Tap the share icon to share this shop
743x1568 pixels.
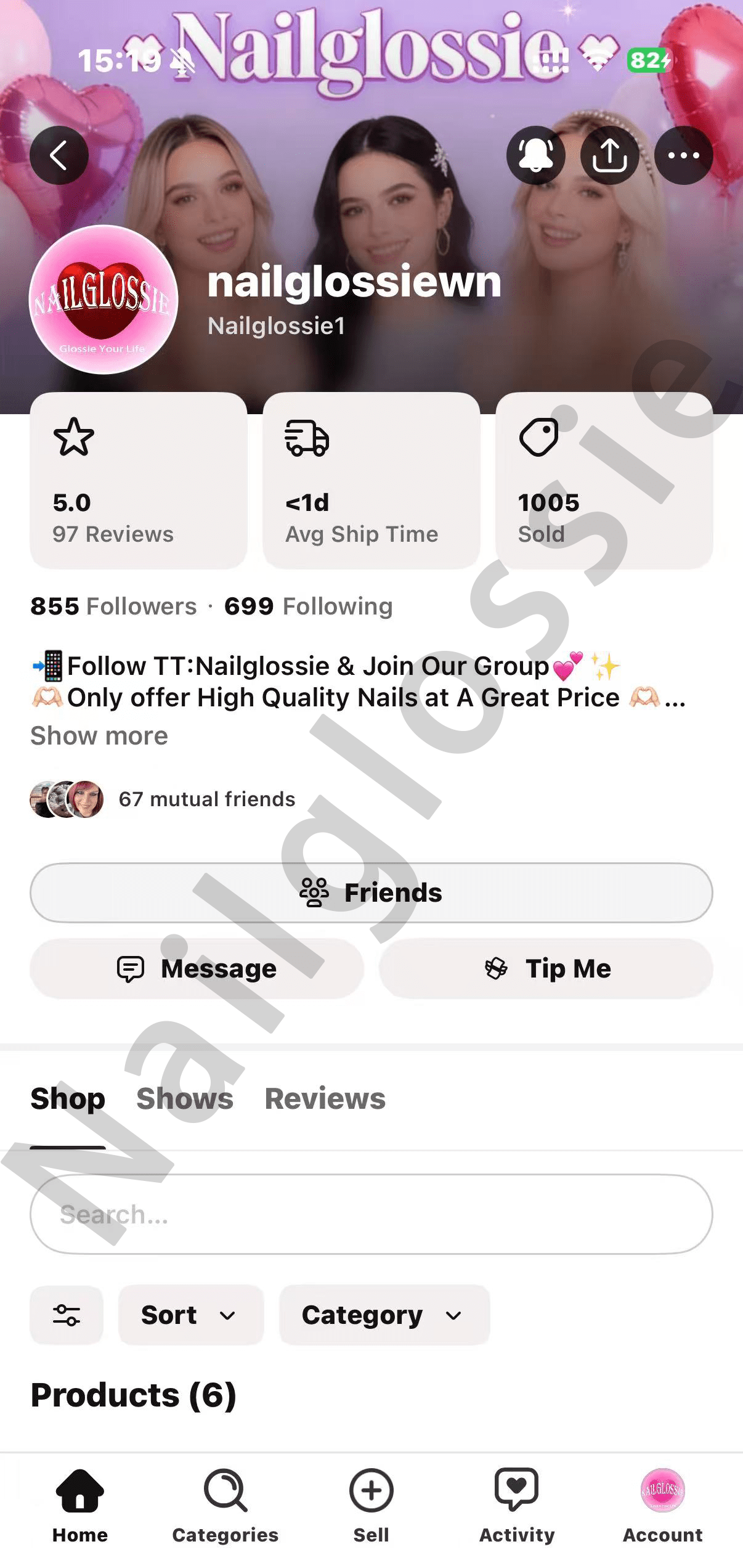click(x=609, y=155)
